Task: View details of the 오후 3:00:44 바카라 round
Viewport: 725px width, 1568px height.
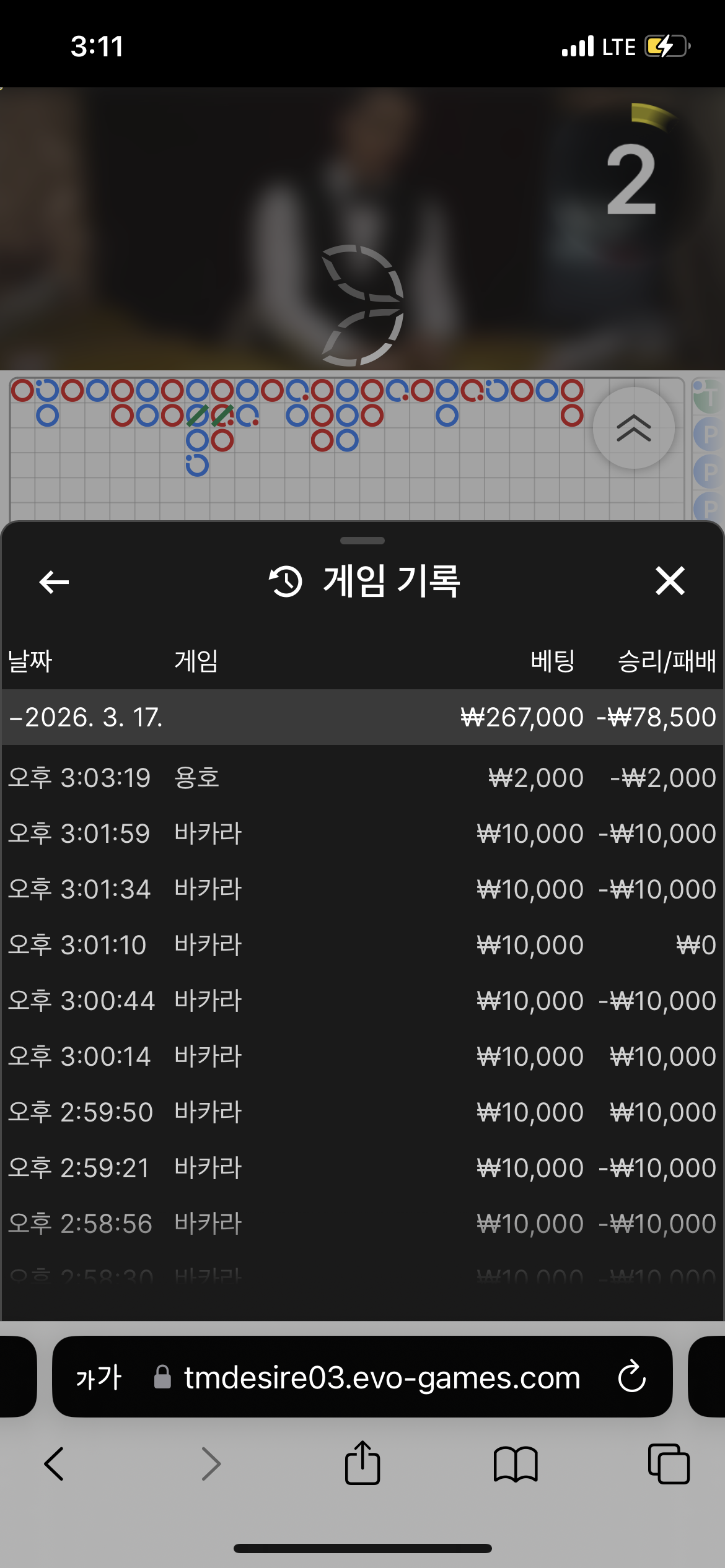Action: click(x=362, y=1001)
